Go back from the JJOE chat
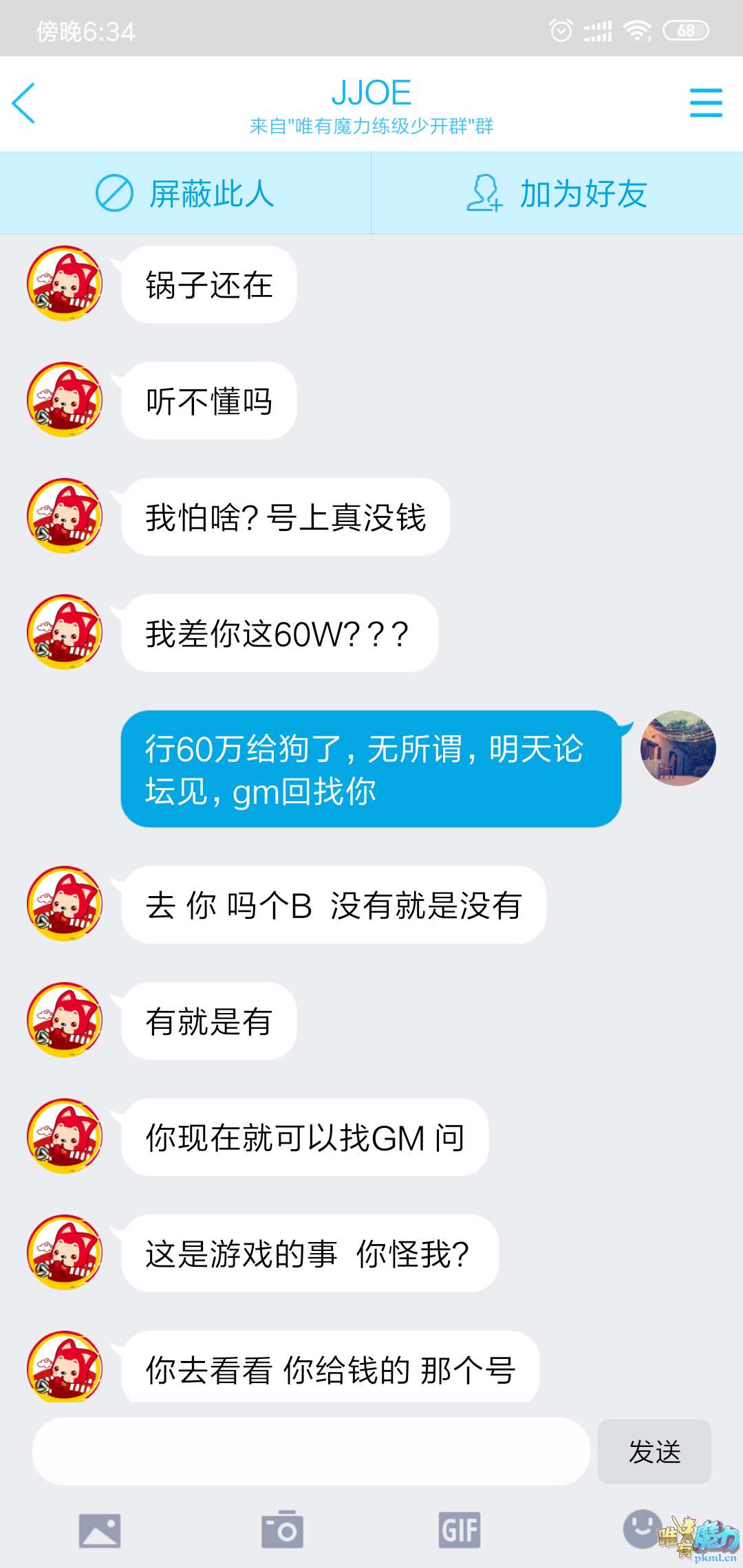The image size is (743, 1568). [24, 103]
